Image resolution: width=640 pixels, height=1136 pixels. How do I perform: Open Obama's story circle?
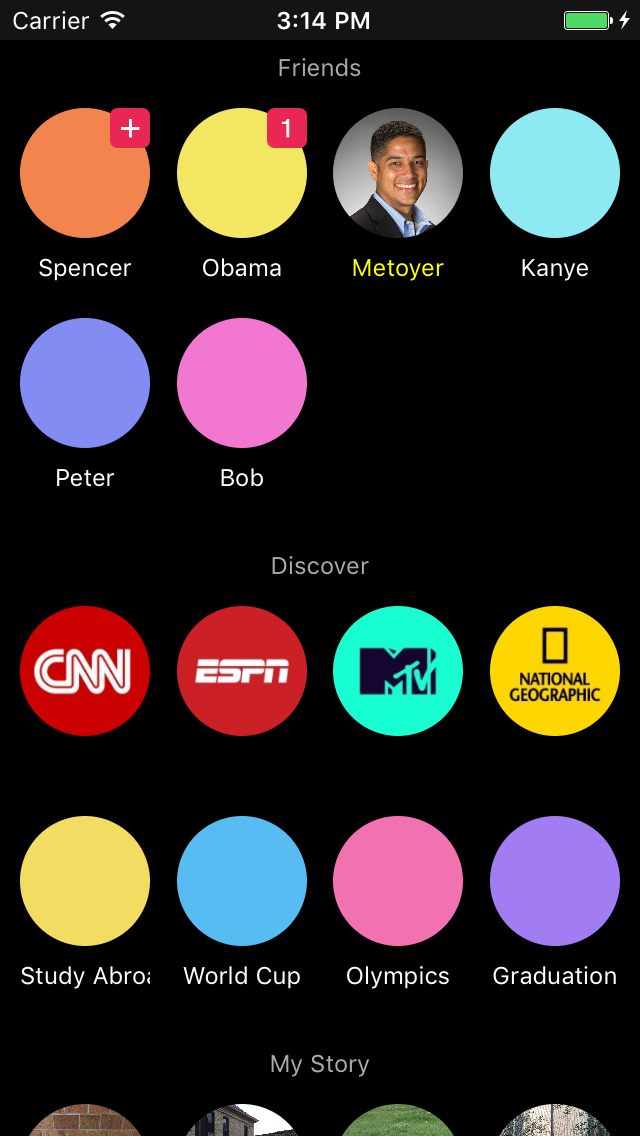click(x=242, y=173)
